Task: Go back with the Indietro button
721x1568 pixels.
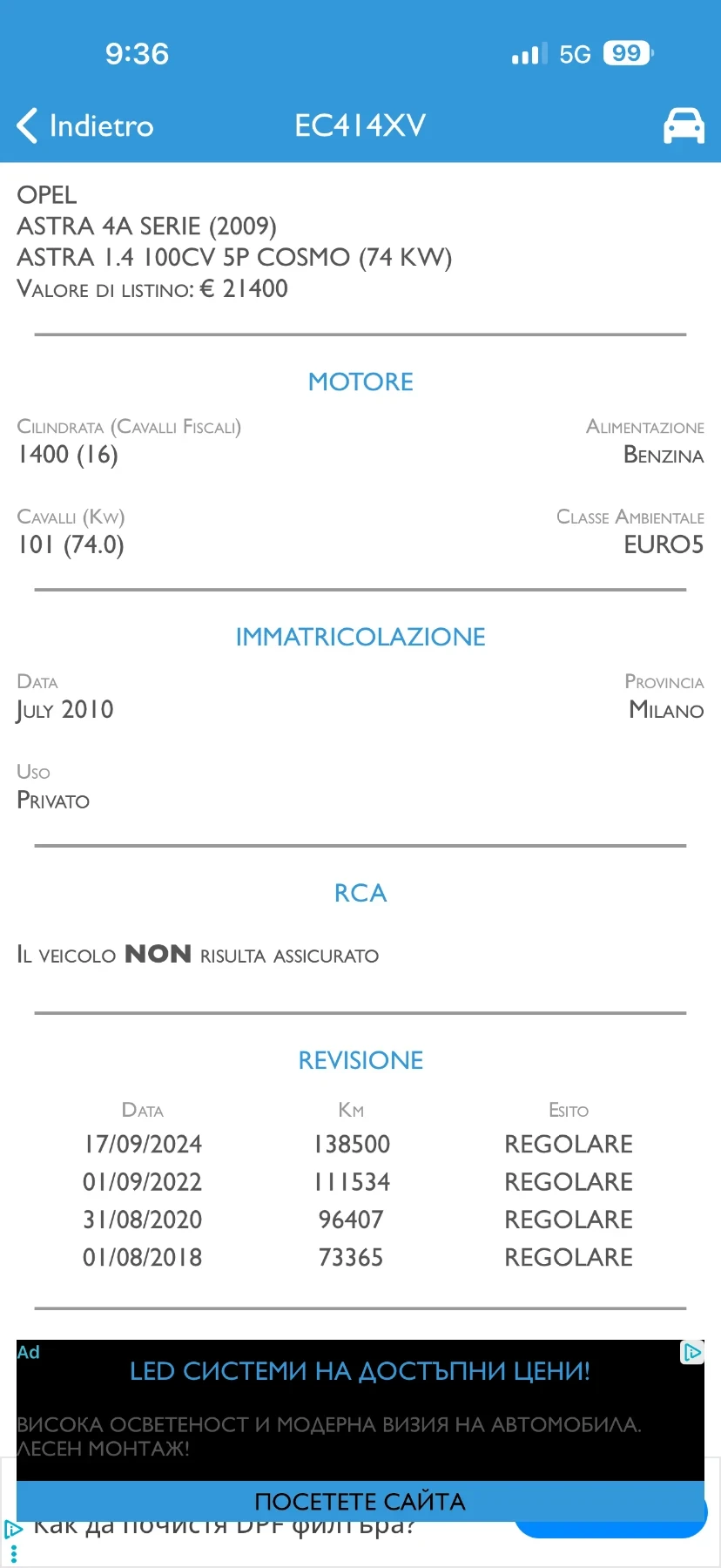Action: [85, 125]
